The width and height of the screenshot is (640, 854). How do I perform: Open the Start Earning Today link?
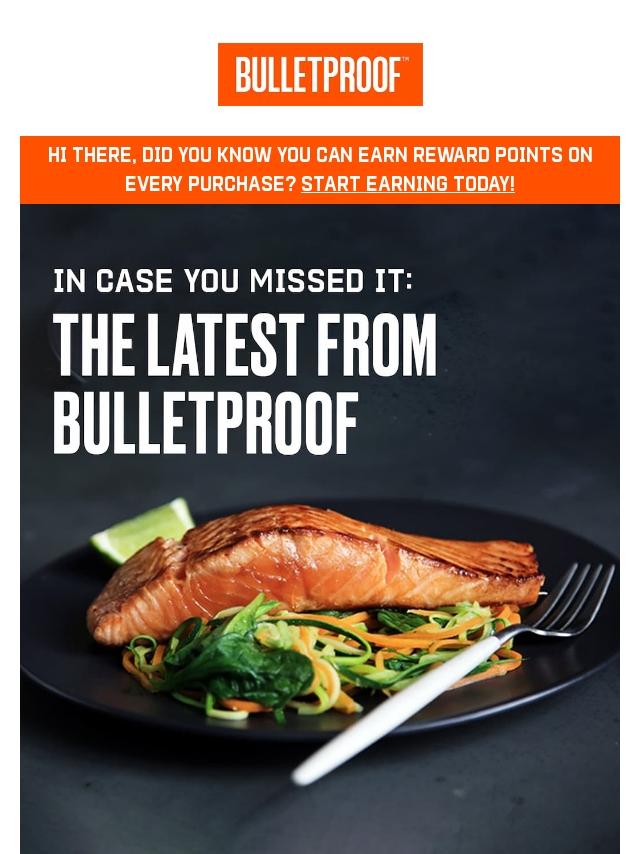(408, 185)
